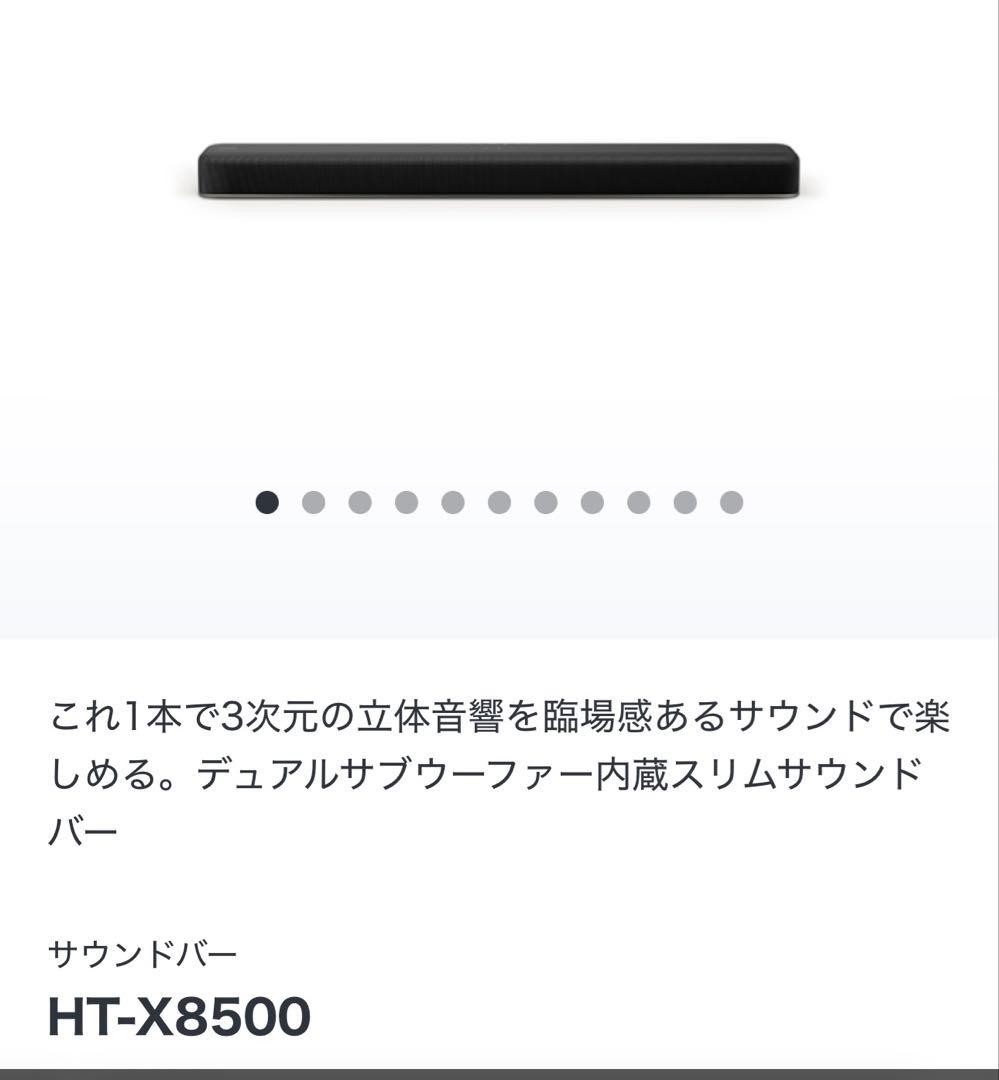
Task: Open the HT-X8500 soundbar product image
Action: click(x=498, y=170)
